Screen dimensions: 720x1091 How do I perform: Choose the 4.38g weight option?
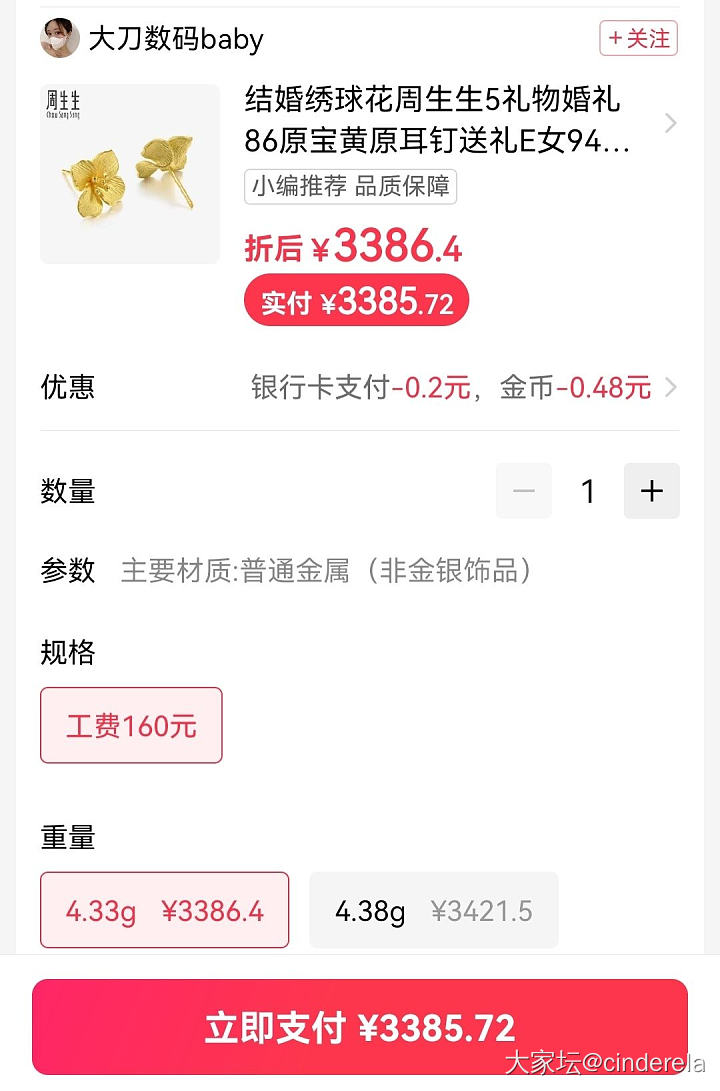coord(433,910)
